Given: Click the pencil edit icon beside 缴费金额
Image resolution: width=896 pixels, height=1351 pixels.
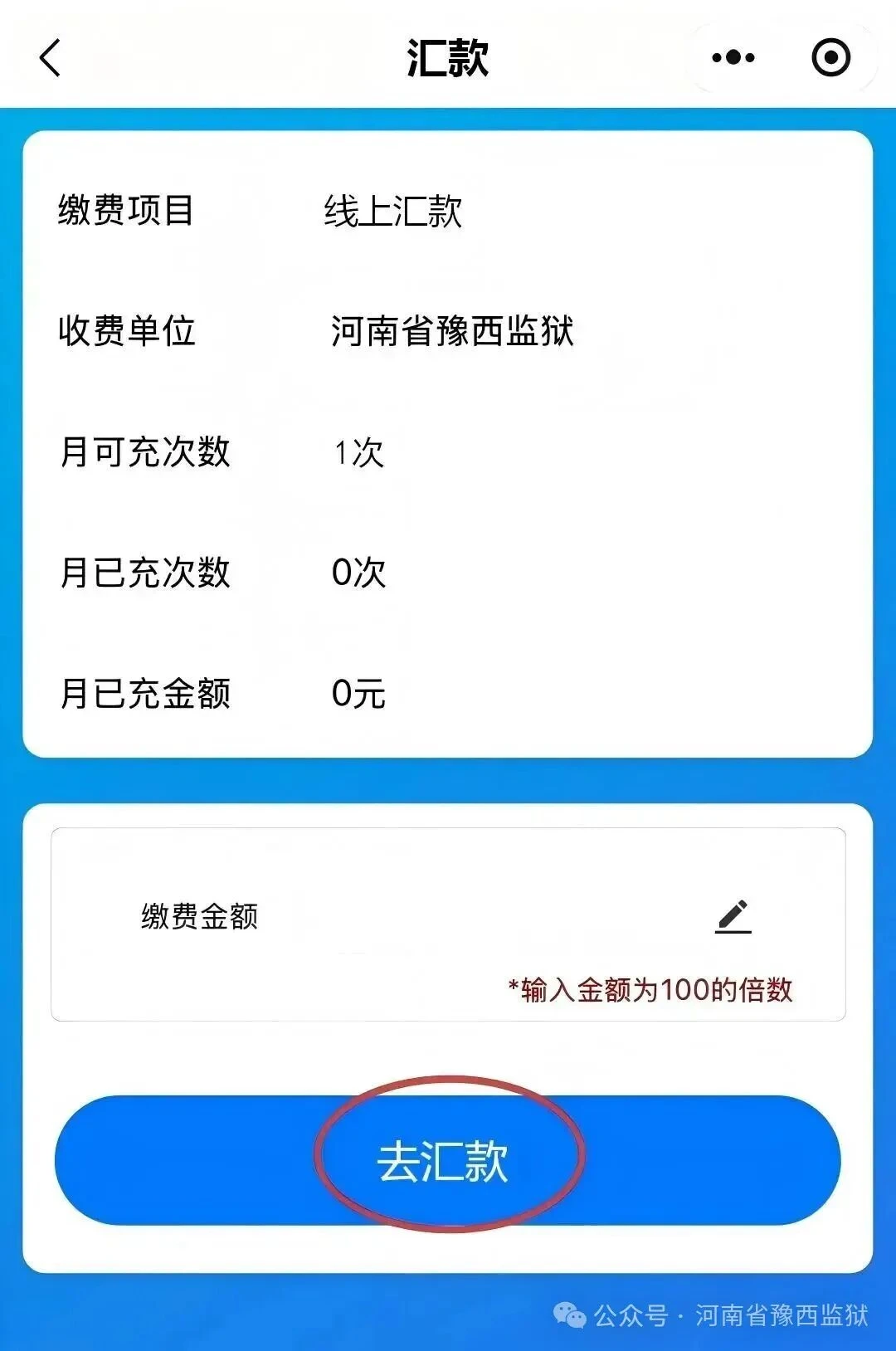Looking at the screenshot, I should coord(733,914).
